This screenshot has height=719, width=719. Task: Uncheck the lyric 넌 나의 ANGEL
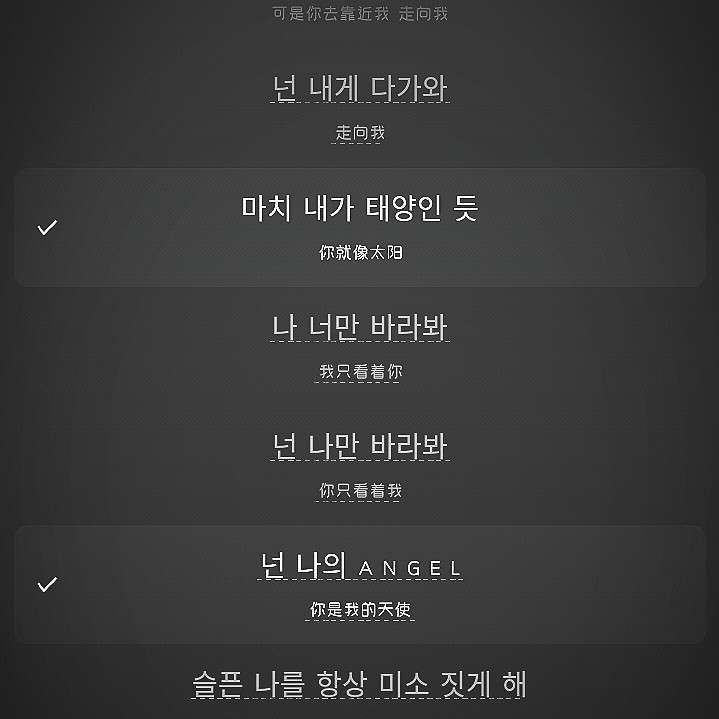(x=360, y=585)
